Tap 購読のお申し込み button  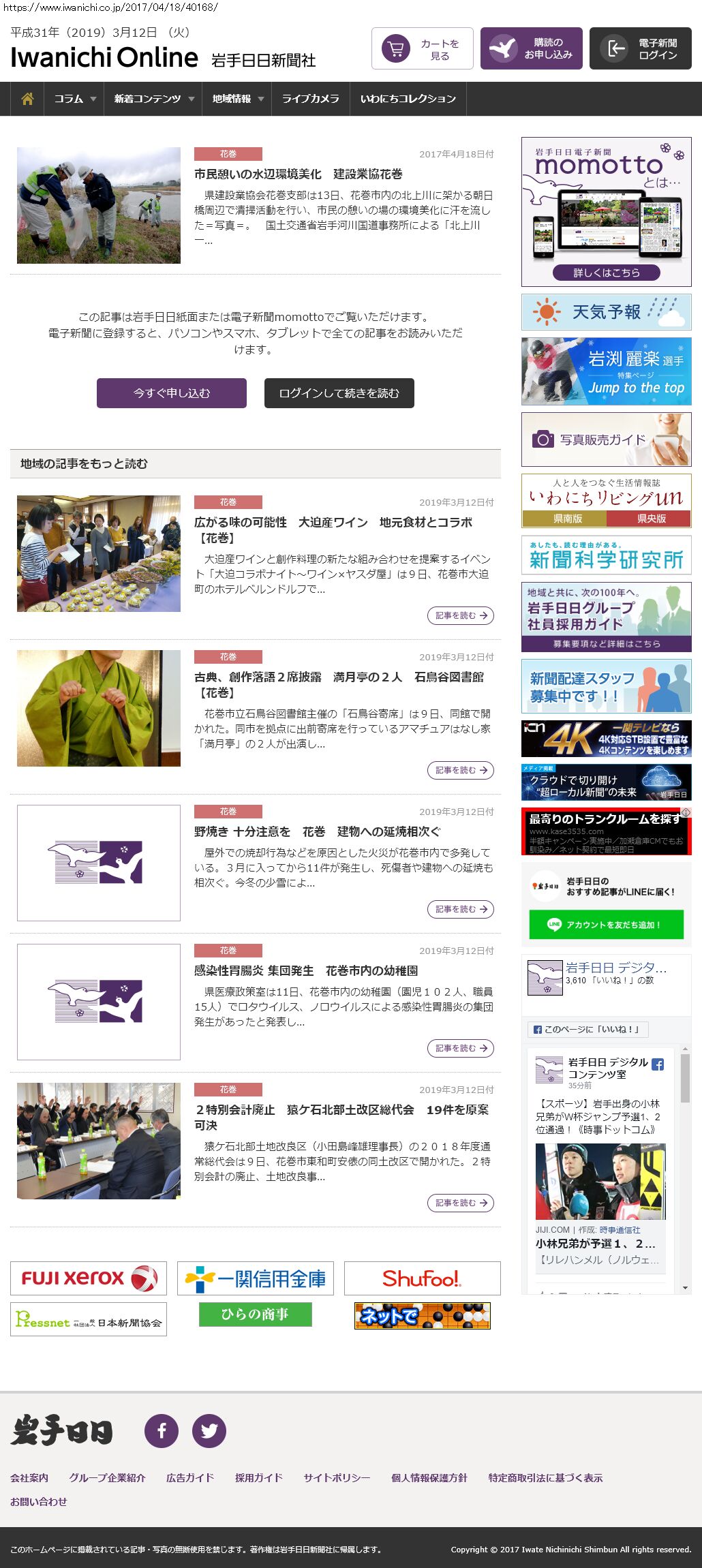click(x=531, y=49)
